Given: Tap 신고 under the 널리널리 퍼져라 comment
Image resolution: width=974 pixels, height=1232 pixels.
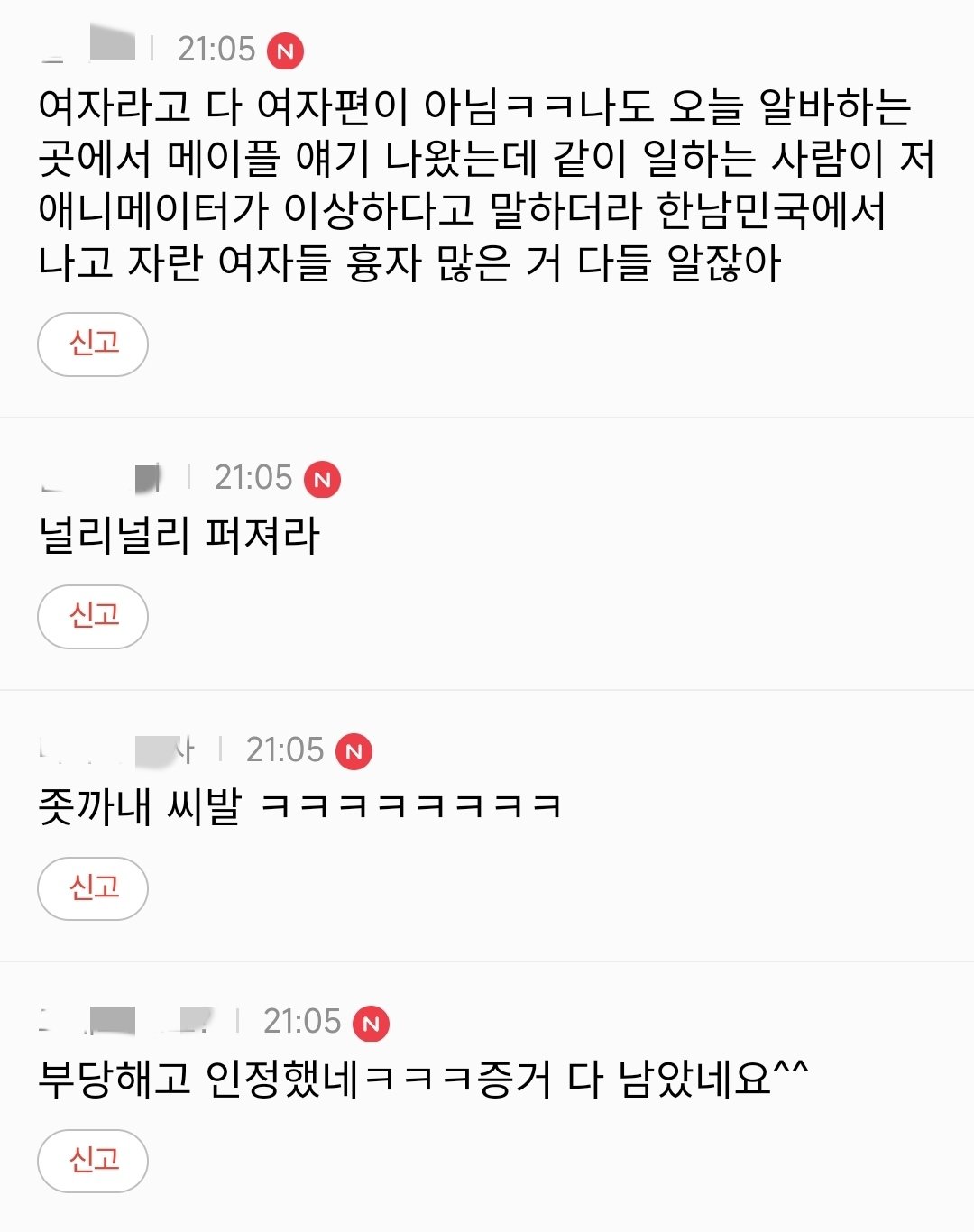Looking at the screenshot, I should (x=93, y=616).
